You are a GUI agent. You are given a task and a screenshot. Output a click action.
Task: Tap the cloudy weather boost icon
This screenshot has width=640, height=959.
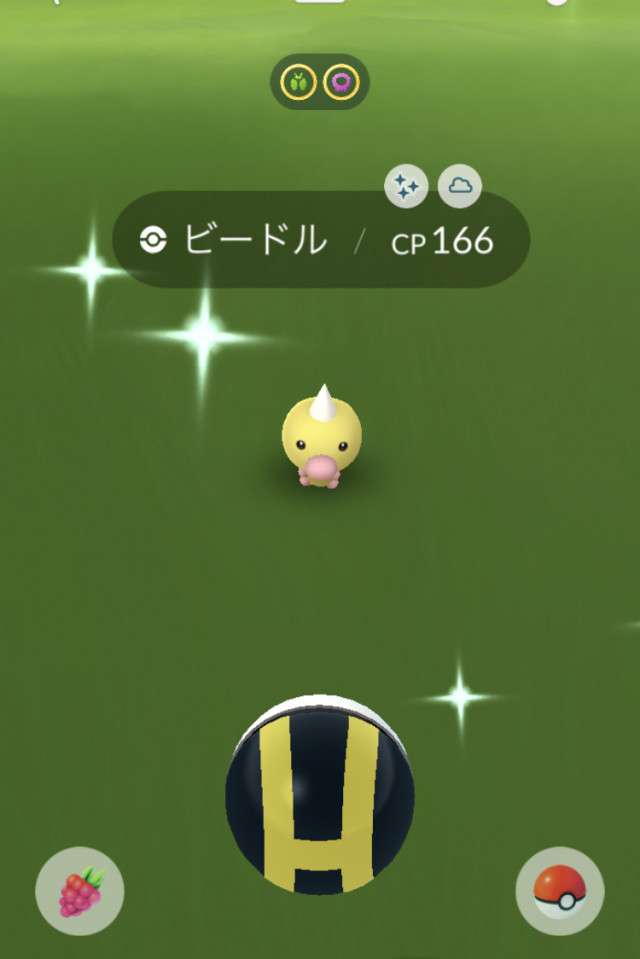click(x=460, y=186)
